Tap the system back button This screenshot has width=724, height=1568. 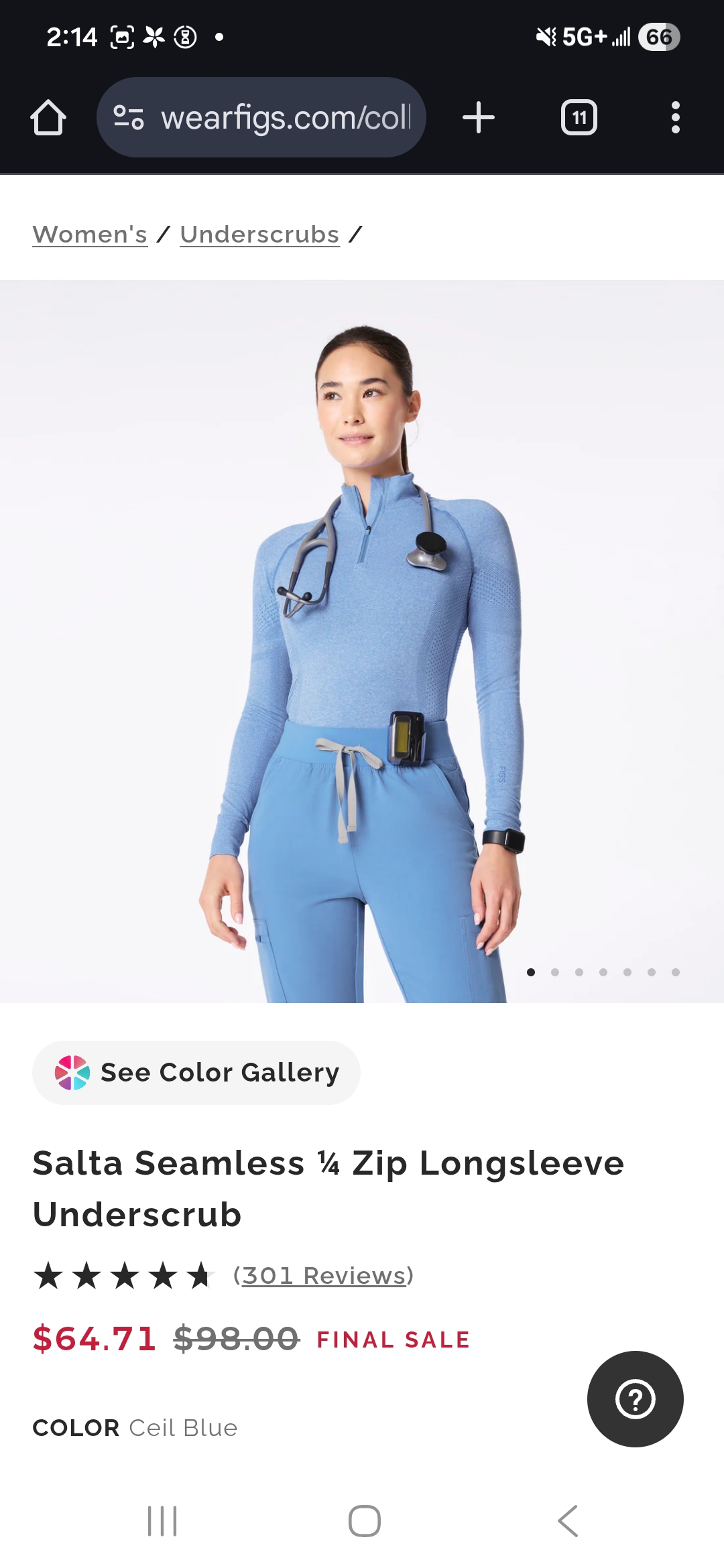[x=567, y=1520]
